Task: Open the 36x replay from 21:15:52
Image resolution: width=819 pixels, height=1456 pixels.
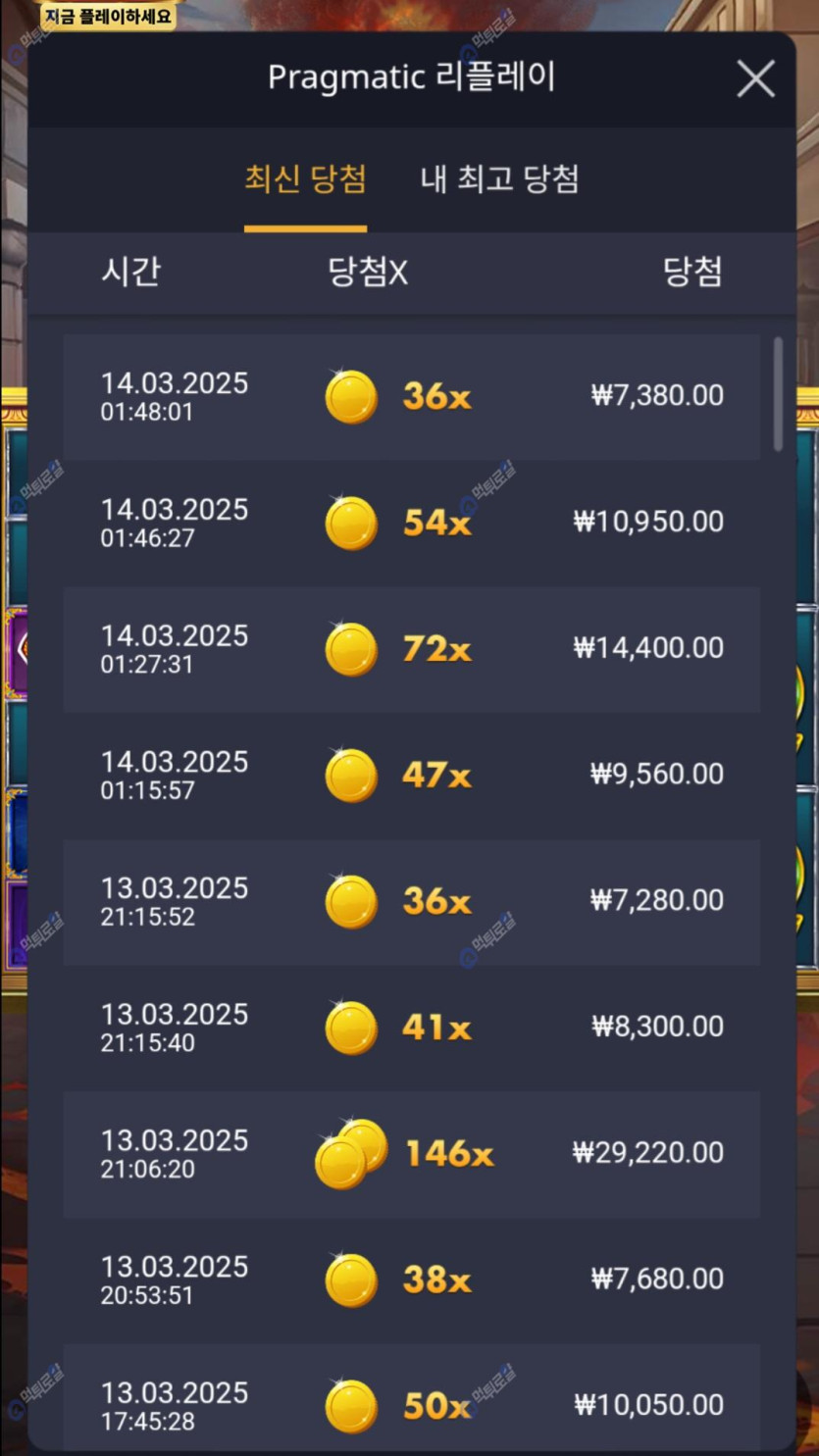Action: click(x=411, y=901)
